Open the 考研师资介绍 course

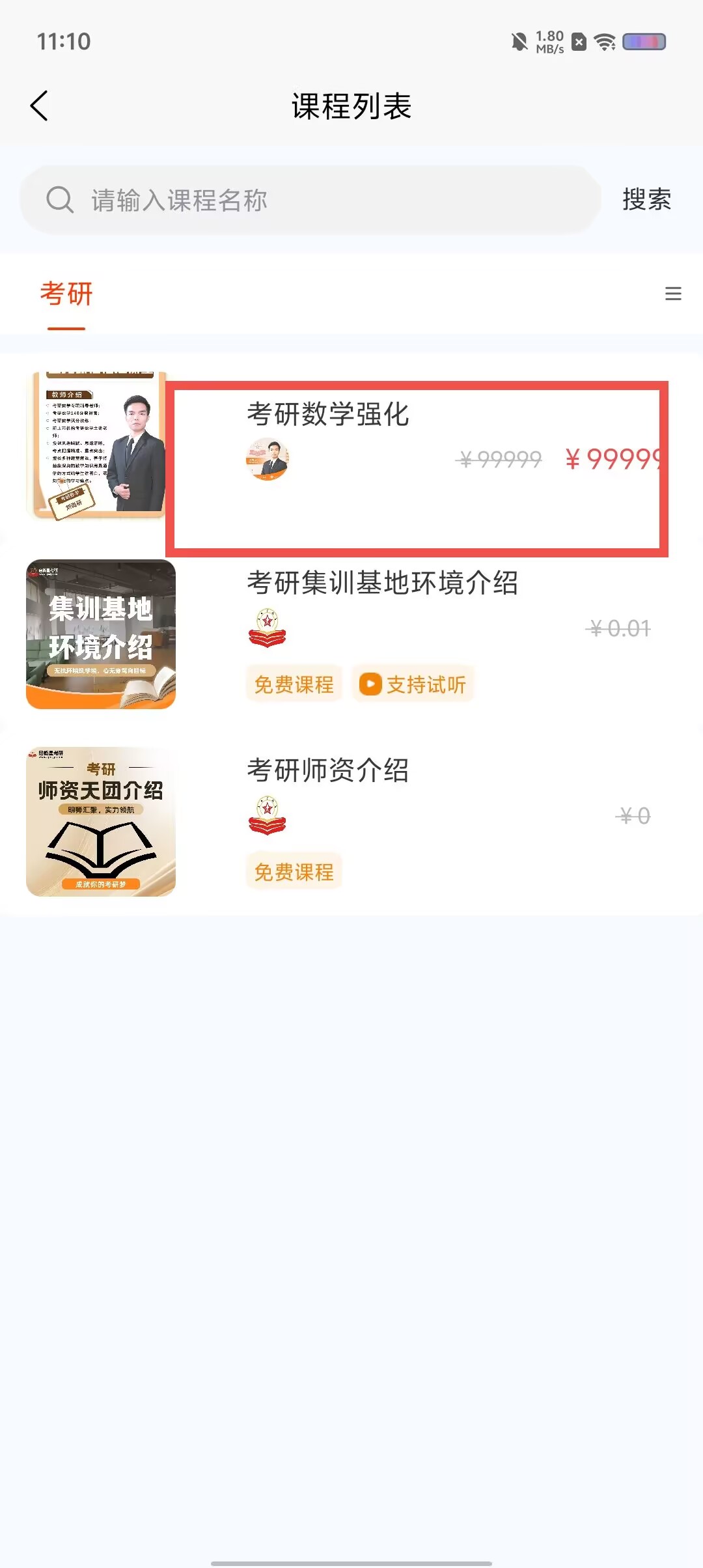point(351,822)
